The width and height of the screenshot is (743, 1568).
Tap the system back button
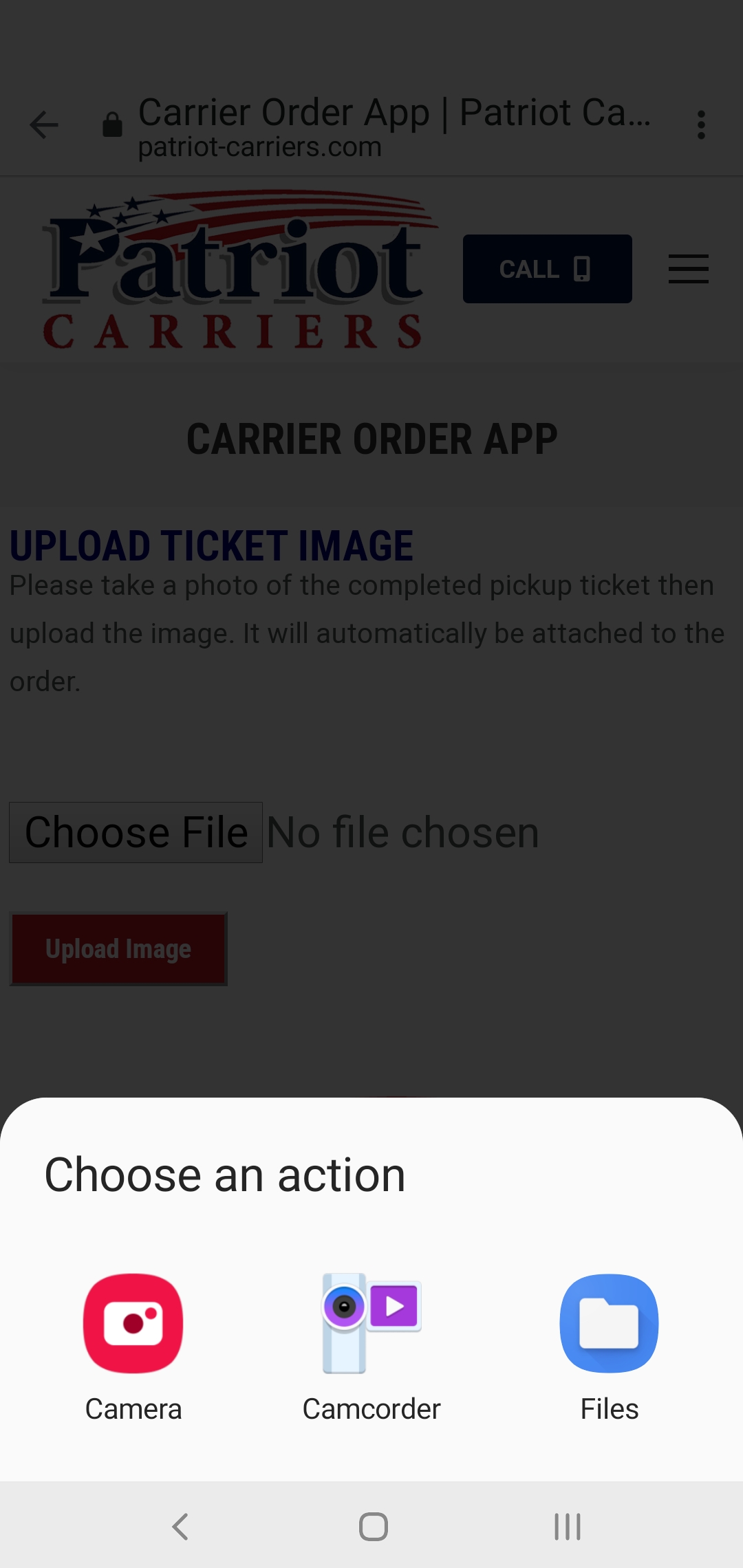pos(180,1526)
